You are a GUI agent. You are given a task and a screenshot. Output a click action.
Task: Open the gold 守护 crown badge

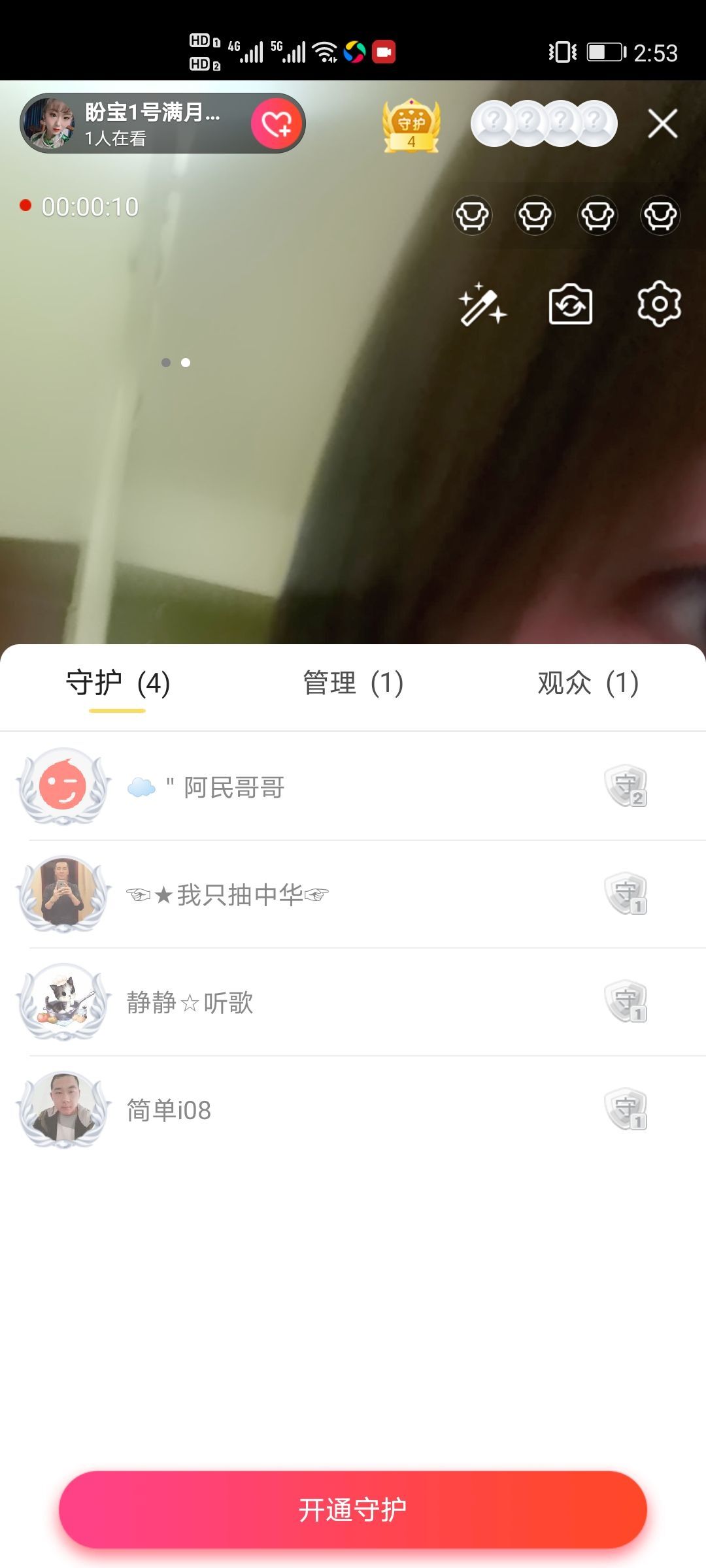point(411,125)
